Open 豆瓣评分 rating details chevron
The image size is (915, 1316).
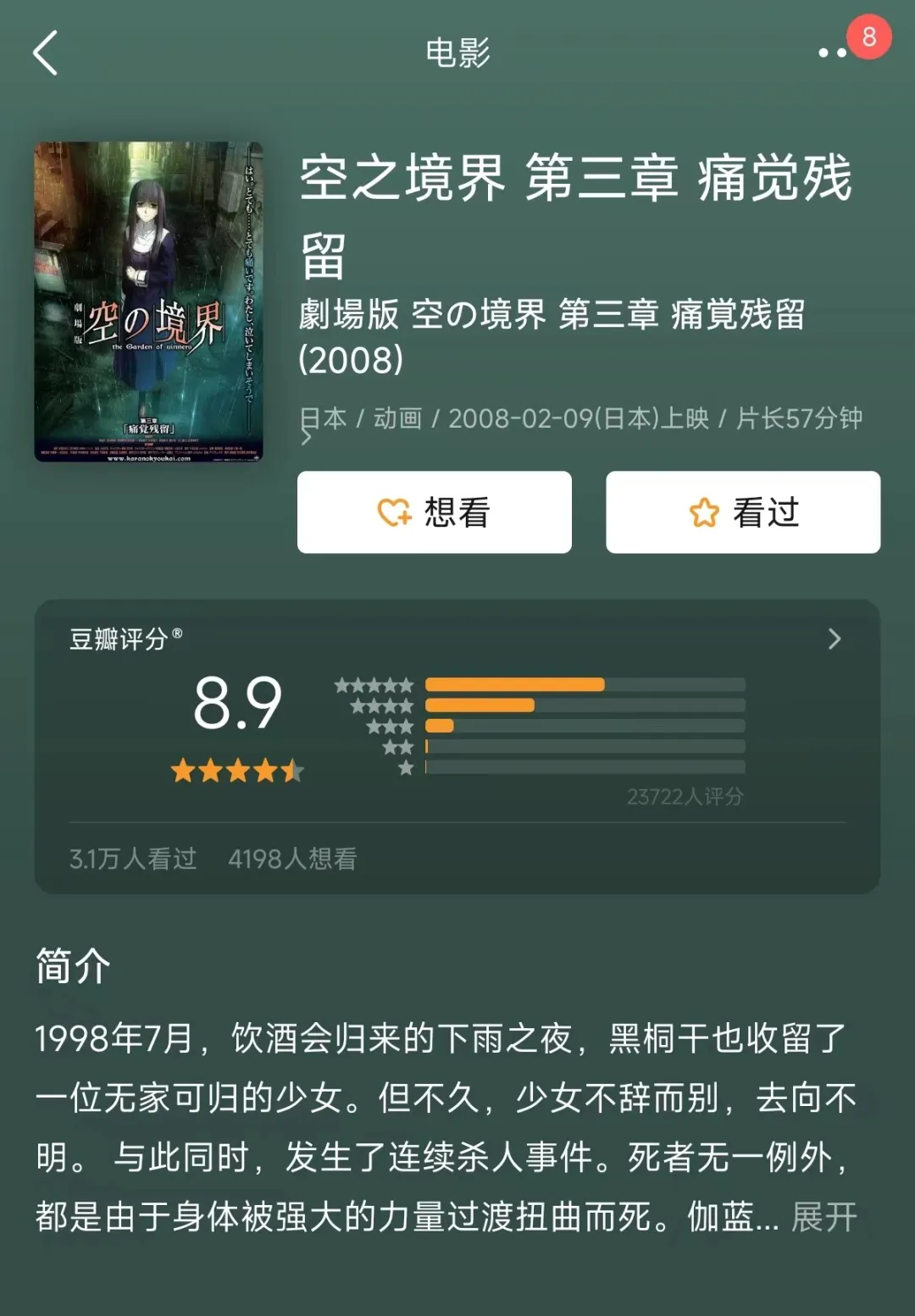(835, 639)
